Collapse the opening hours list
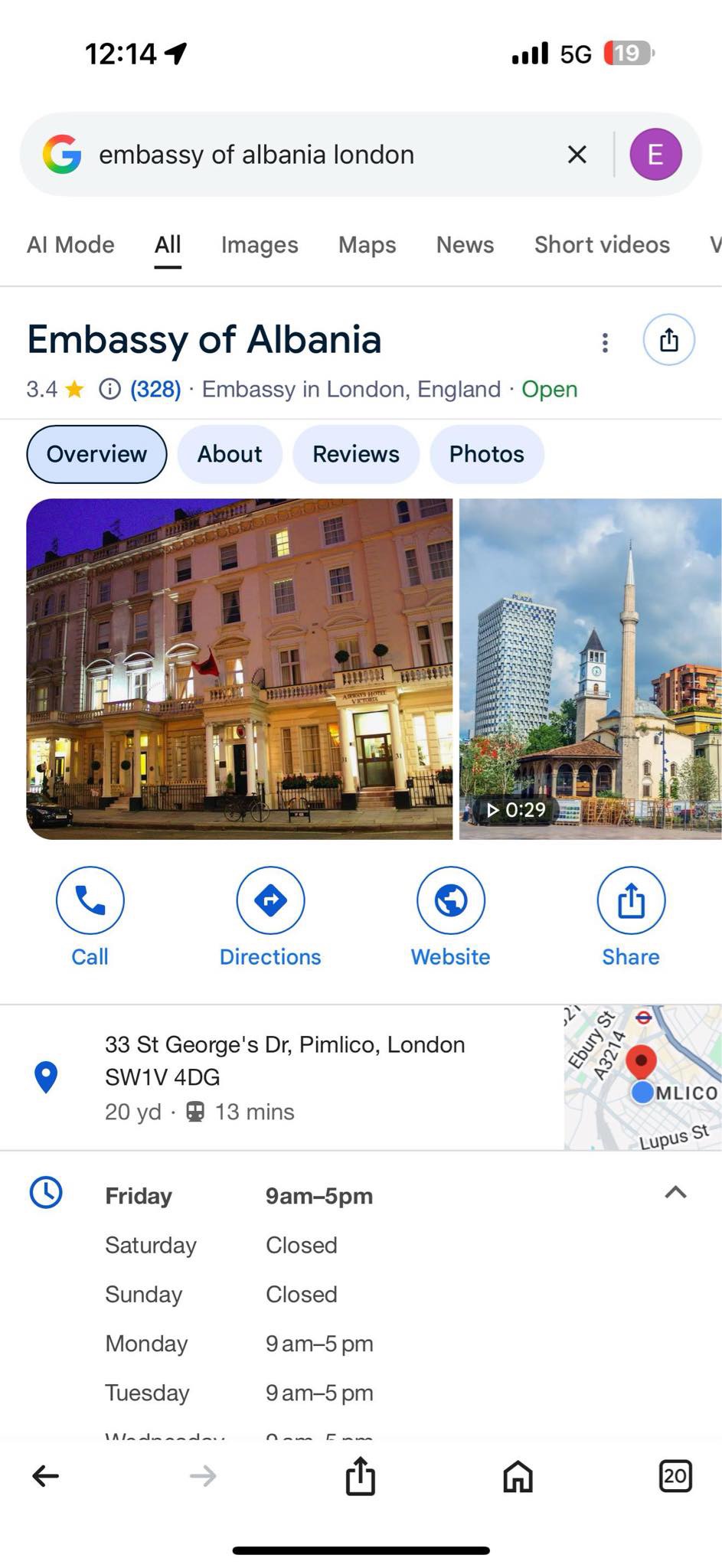Viewport: 722px width, 1568px height. [x=675, y=1192]
